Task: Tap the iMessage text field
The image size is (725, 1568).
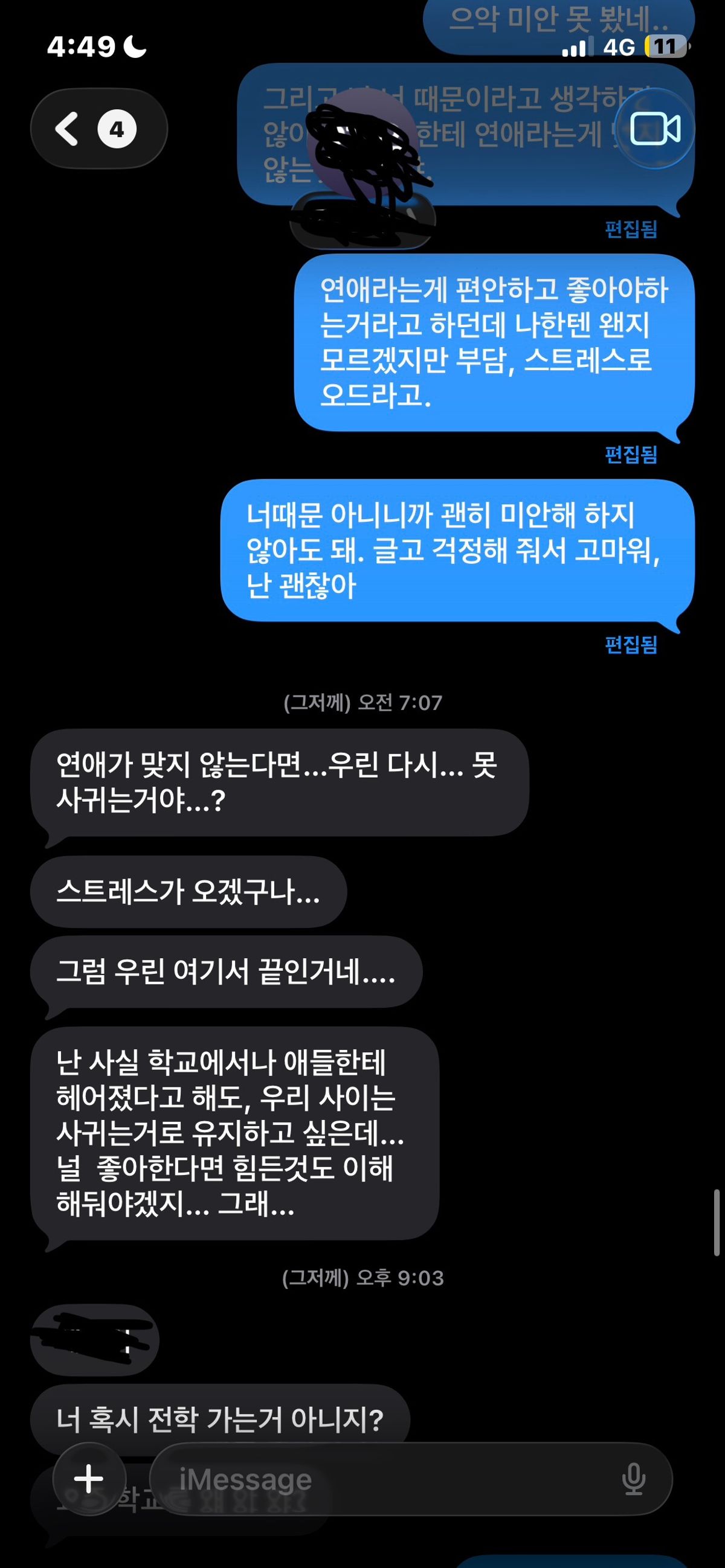Action: [390, 1480]
